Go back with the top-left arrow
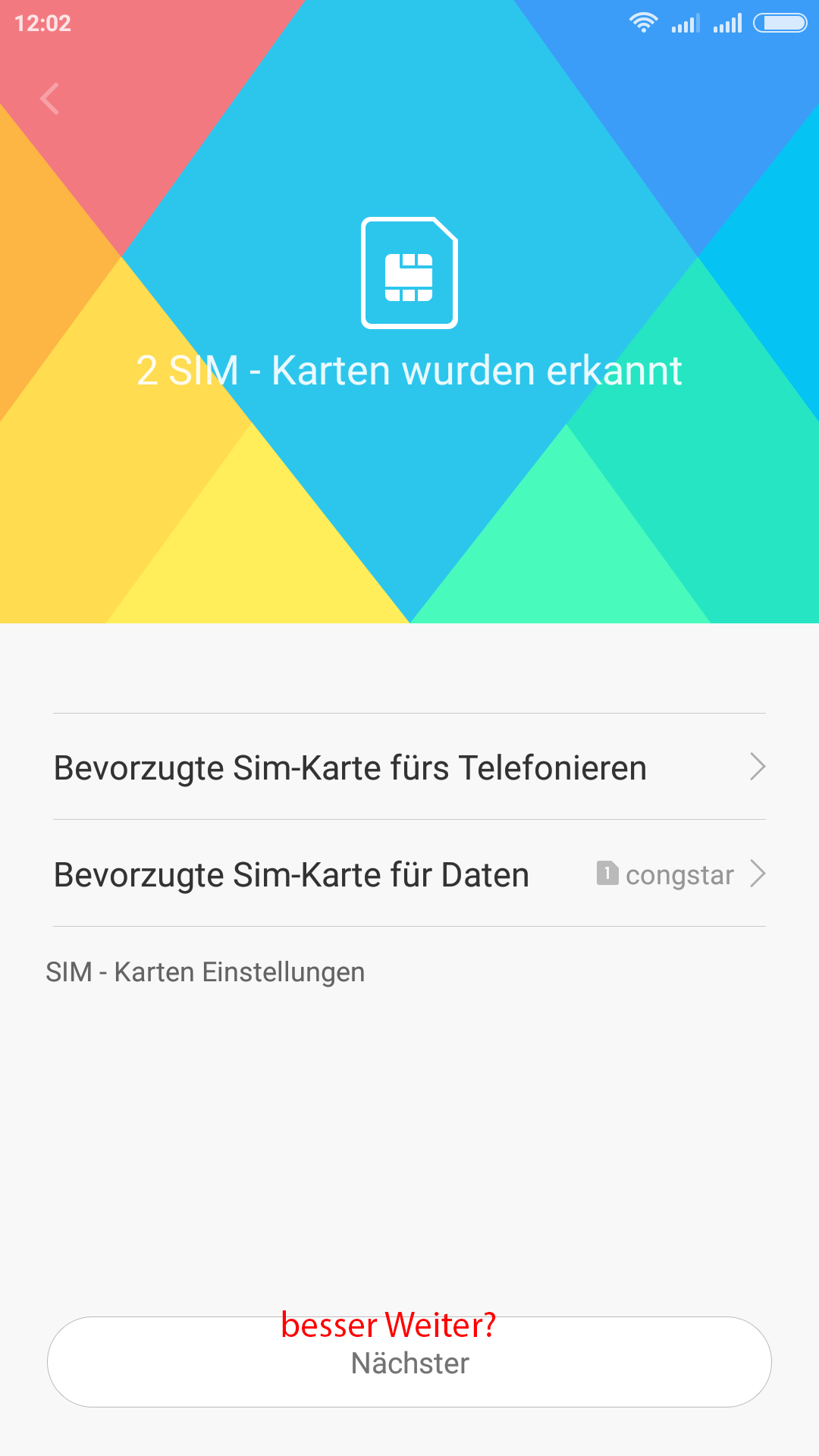This screenshot has width=819, height=1456. point(50,99)
